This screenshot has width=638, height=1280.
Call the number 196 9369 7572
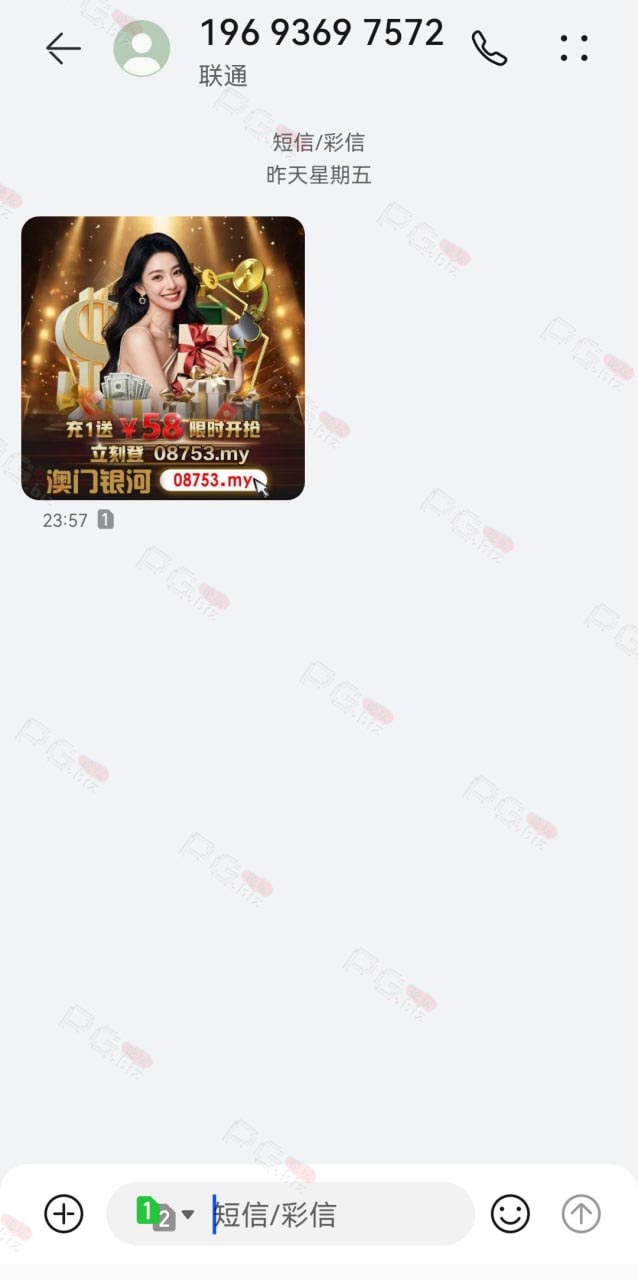click(x=489, y=48)
